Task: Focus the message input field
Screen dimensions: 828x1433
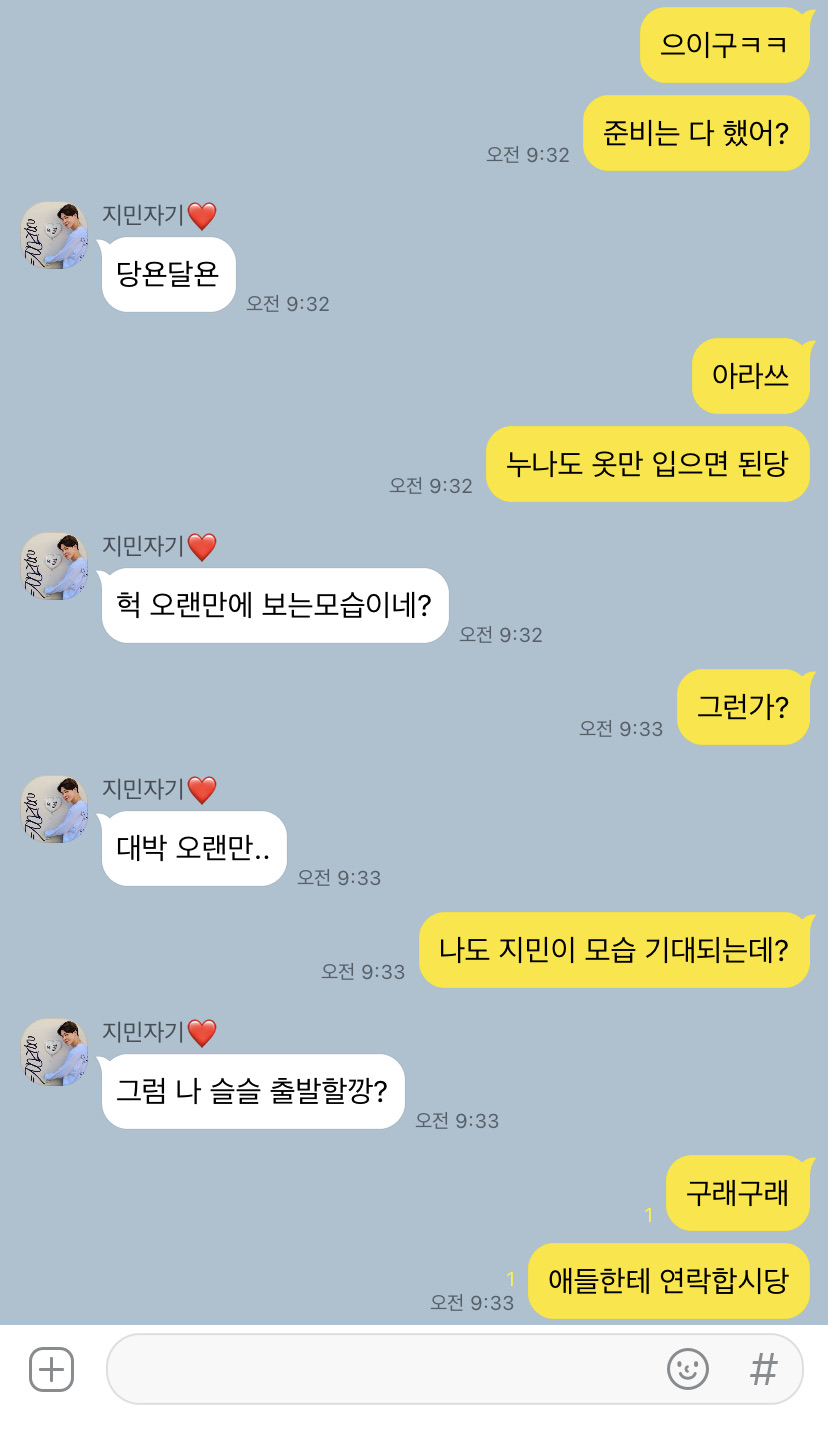Action: pyautogui.click(x=380, y=1369)
